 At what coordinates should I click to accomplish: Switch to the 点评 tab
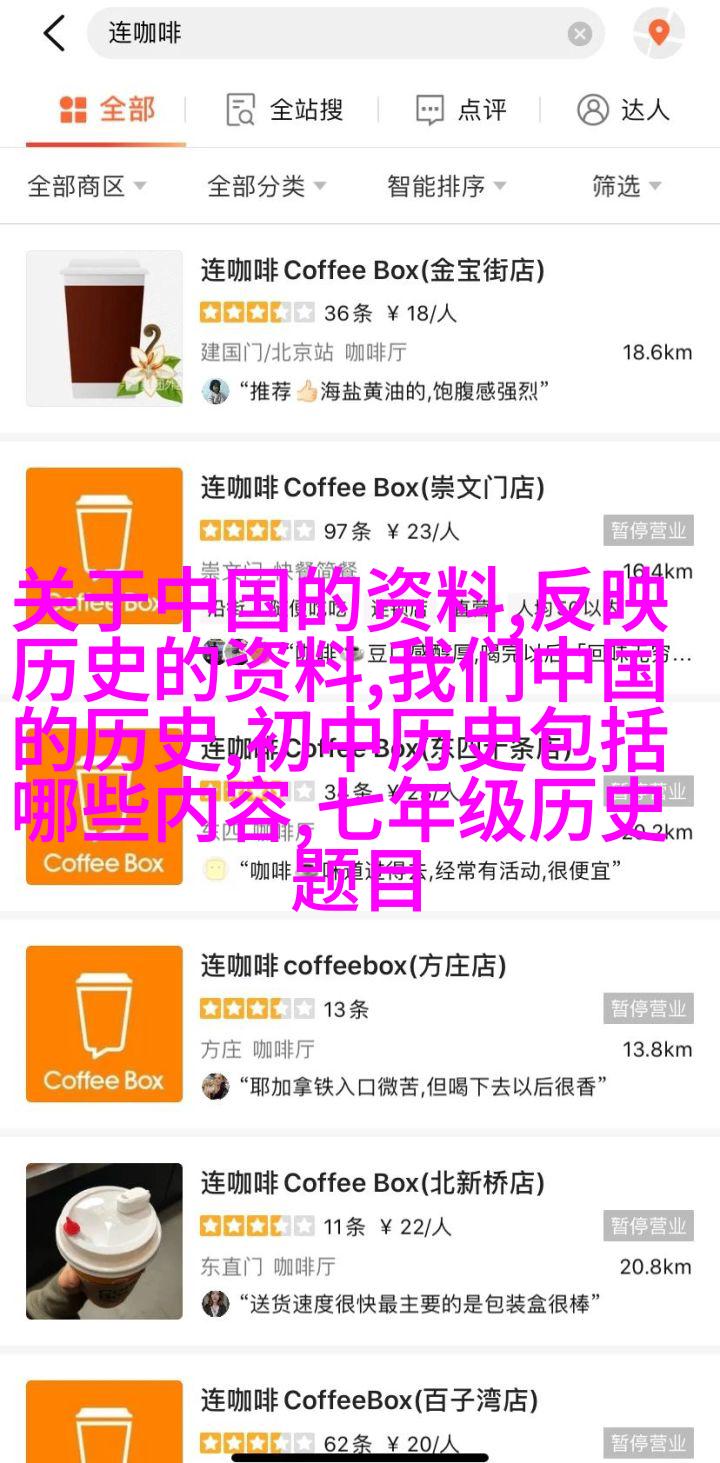[x=461, y=110]
